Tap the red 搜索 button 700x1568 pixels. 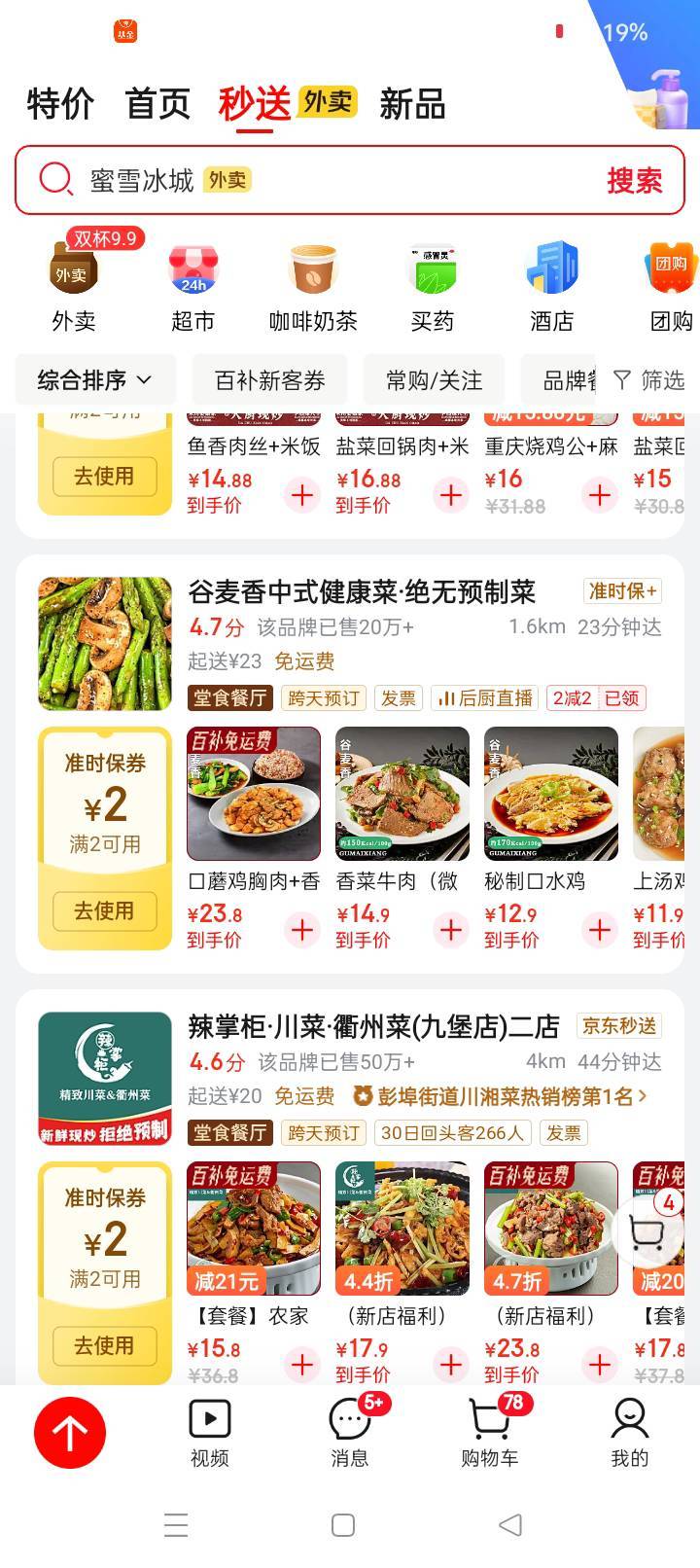(x=634, y=180)
